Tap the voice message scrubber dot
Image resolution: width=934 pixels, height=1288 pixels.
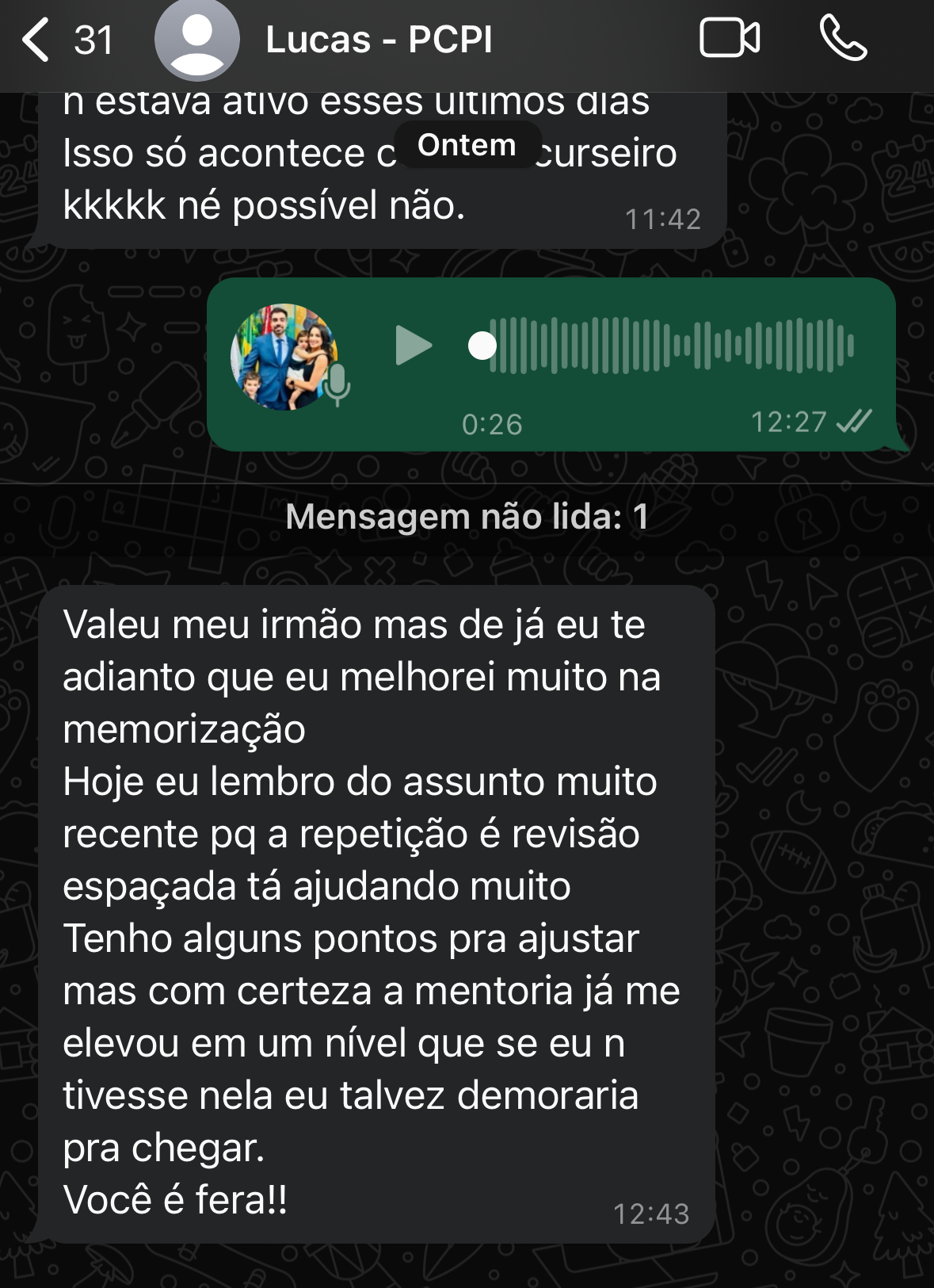(x=482, y=346)
